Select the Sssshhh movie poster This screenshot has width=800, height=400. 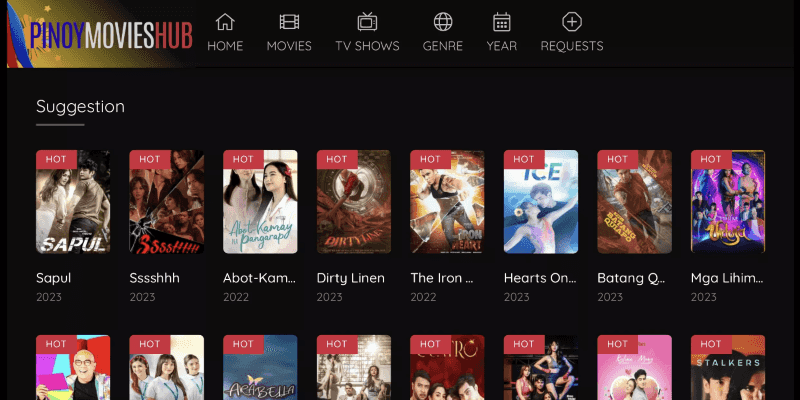click(x=167, y=203)
